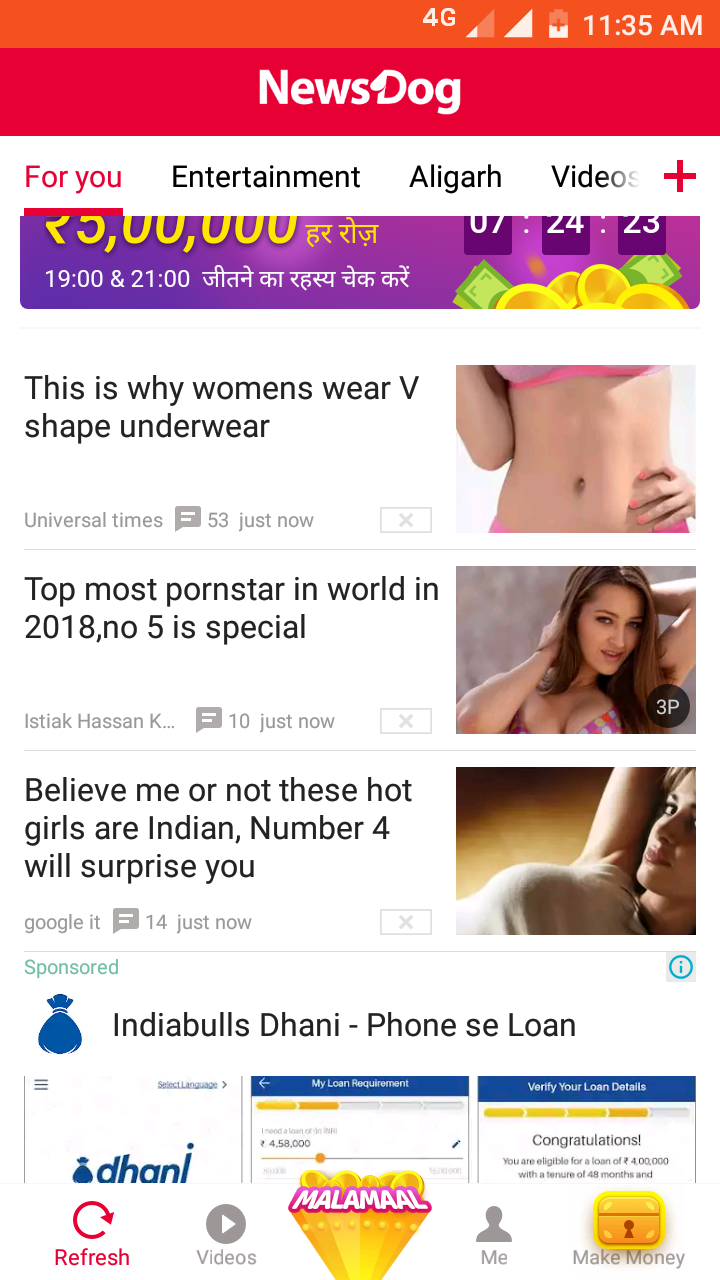720x1280 pixels.
Task: Select the Aligarh tab
Action: (455, 177)
